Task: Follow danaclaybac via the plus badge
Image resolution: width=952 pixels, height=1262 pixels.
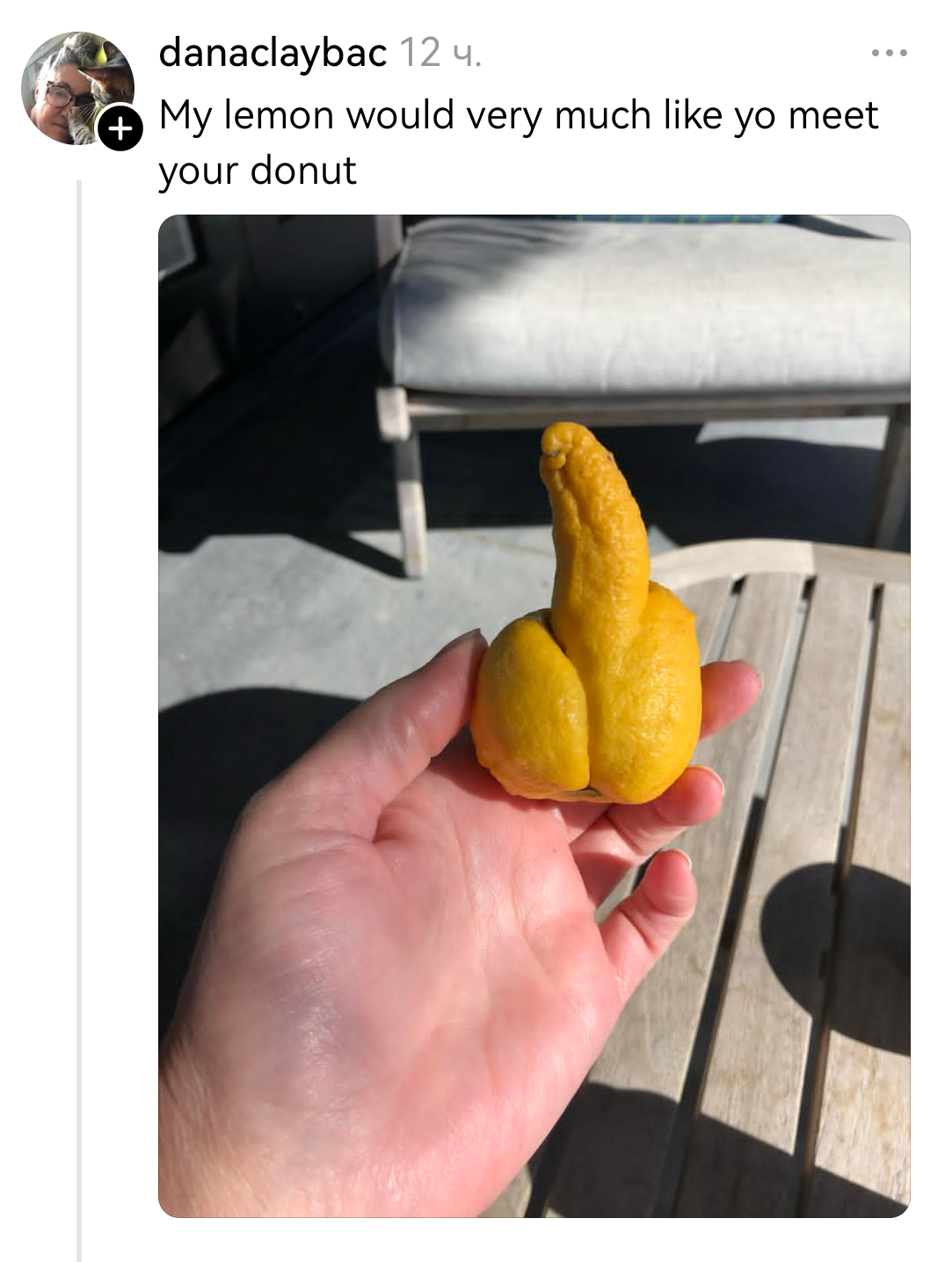Action: pyautogui.click(x=120, y=130)
